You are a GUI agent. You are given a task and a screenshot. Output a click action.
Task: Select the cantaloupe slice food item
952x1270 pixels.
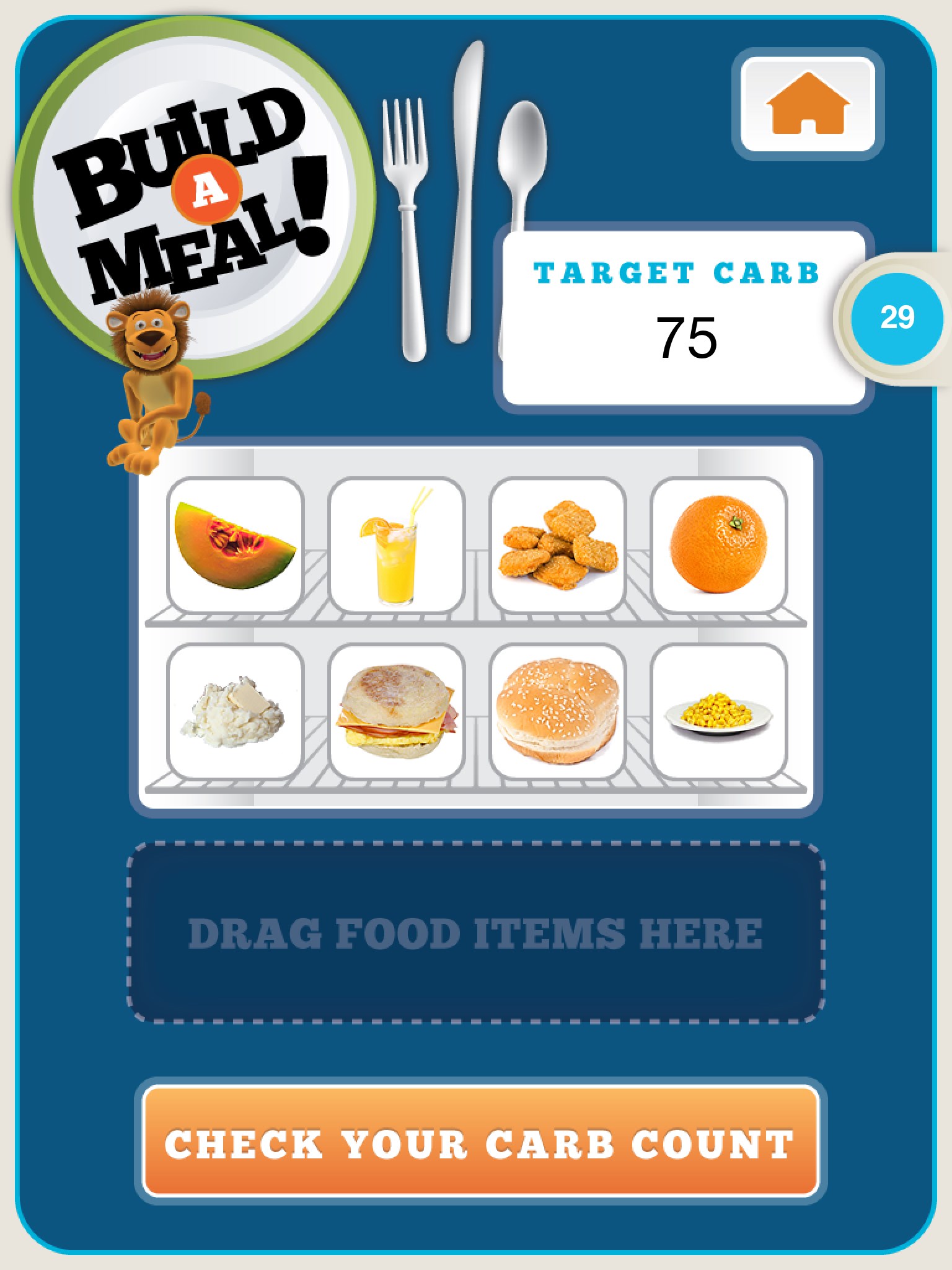click(x=236, y=545)
